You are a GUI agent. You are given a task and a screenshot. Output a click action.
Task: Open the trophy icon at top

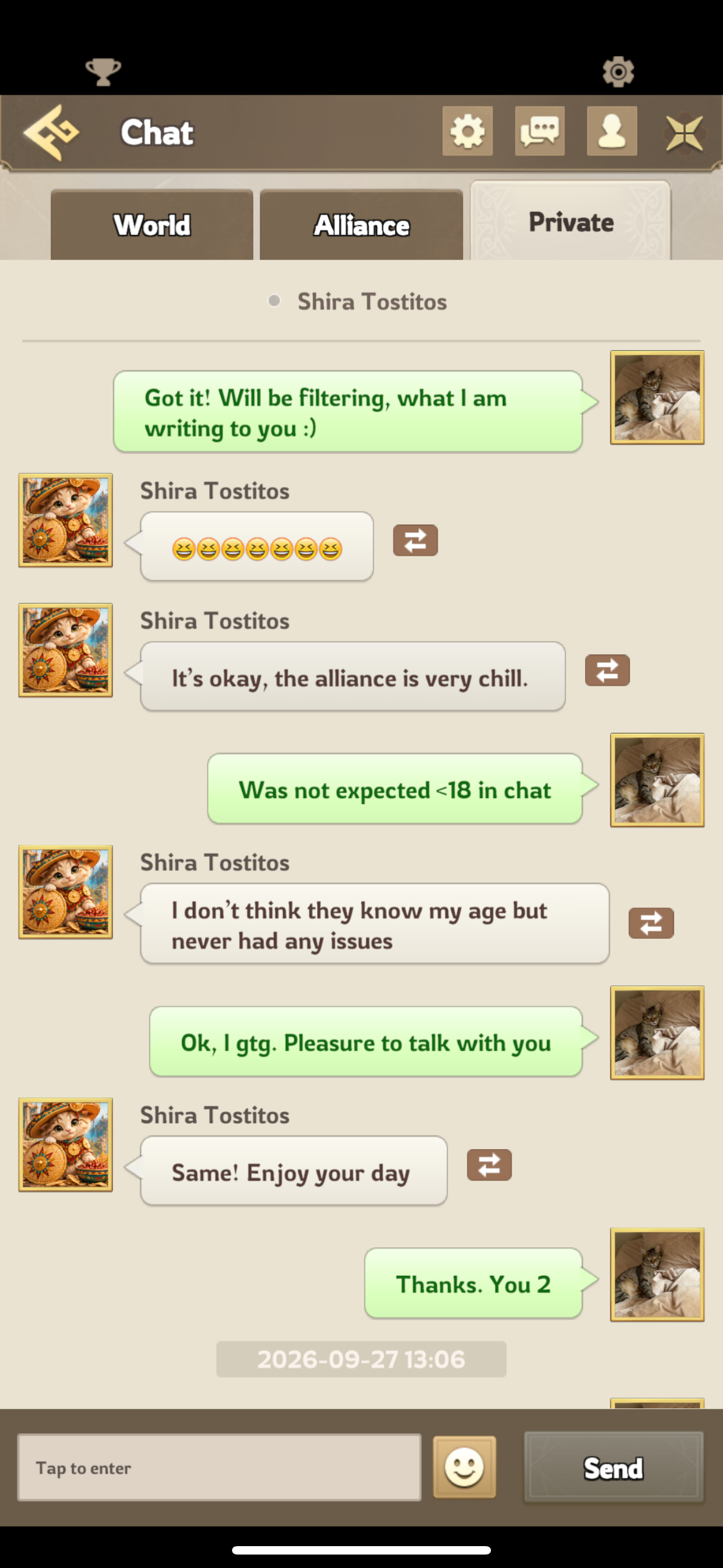point(104,72)
